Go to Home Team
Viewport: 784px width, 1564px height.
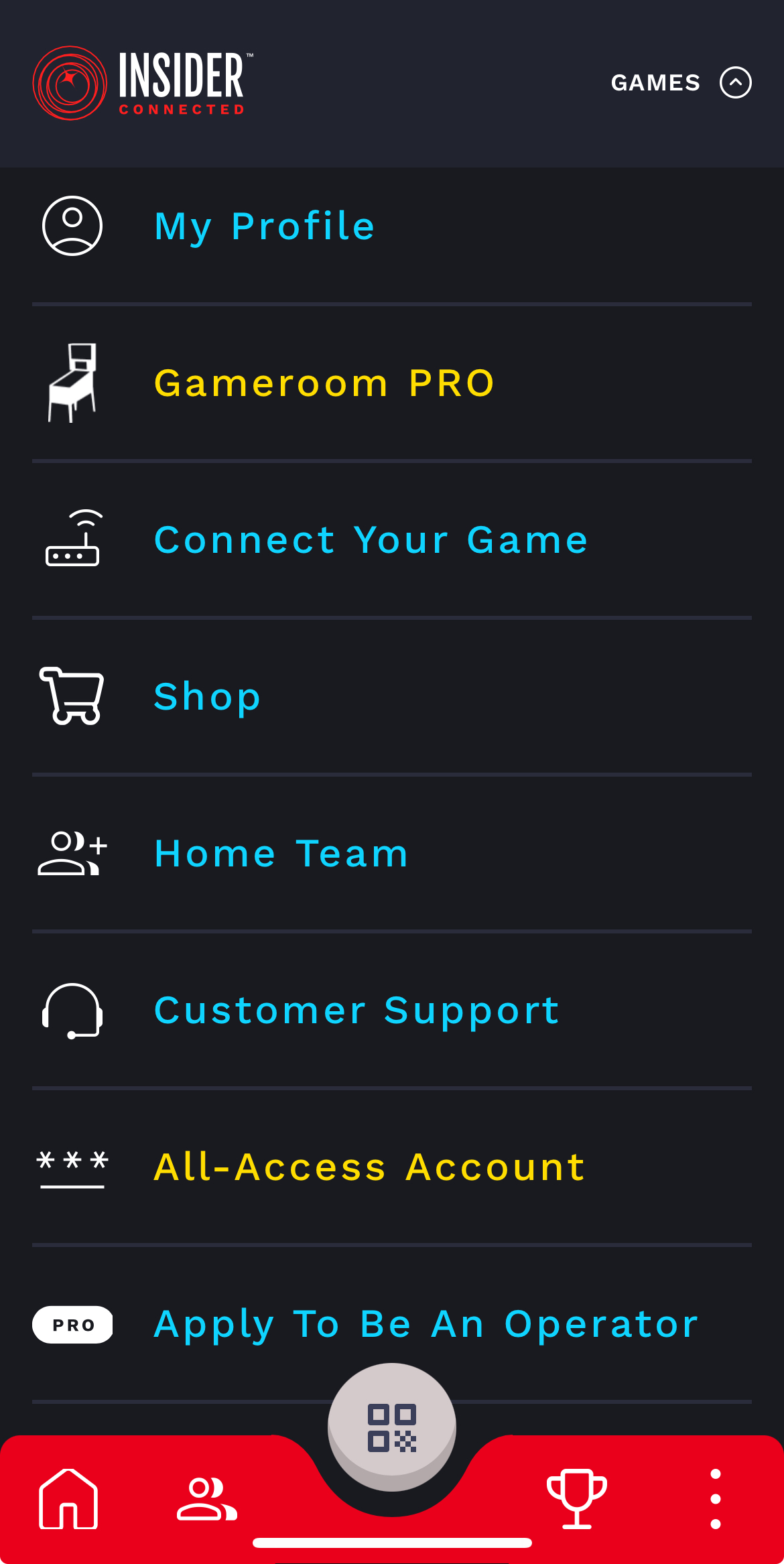[281, 854]
